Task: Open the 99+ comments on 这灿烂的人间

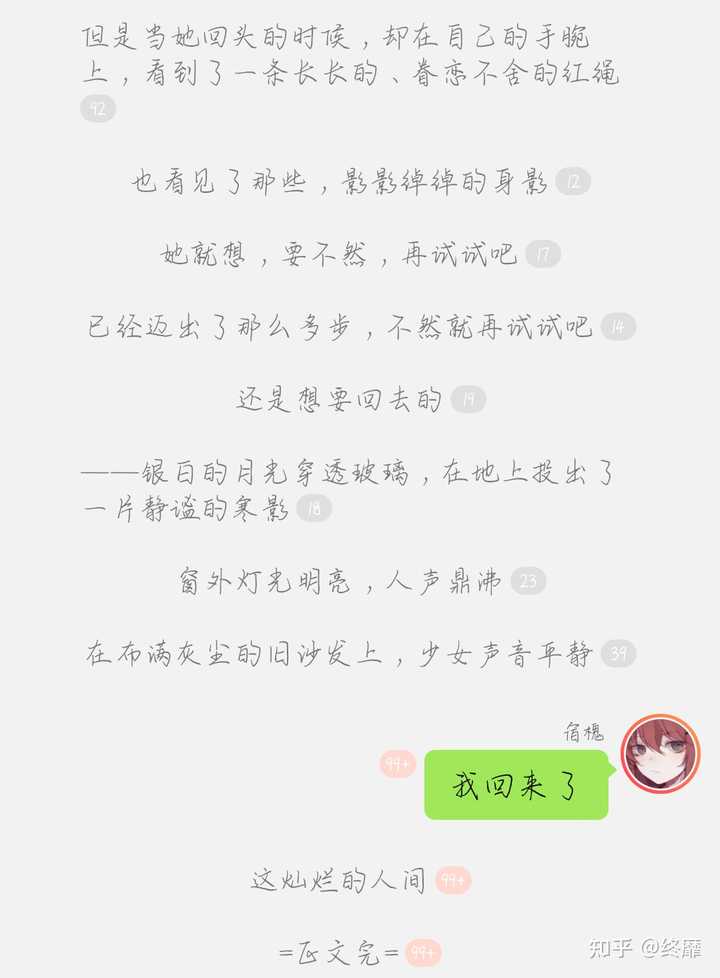Action: pyautogui.click(x=453, y=881)
